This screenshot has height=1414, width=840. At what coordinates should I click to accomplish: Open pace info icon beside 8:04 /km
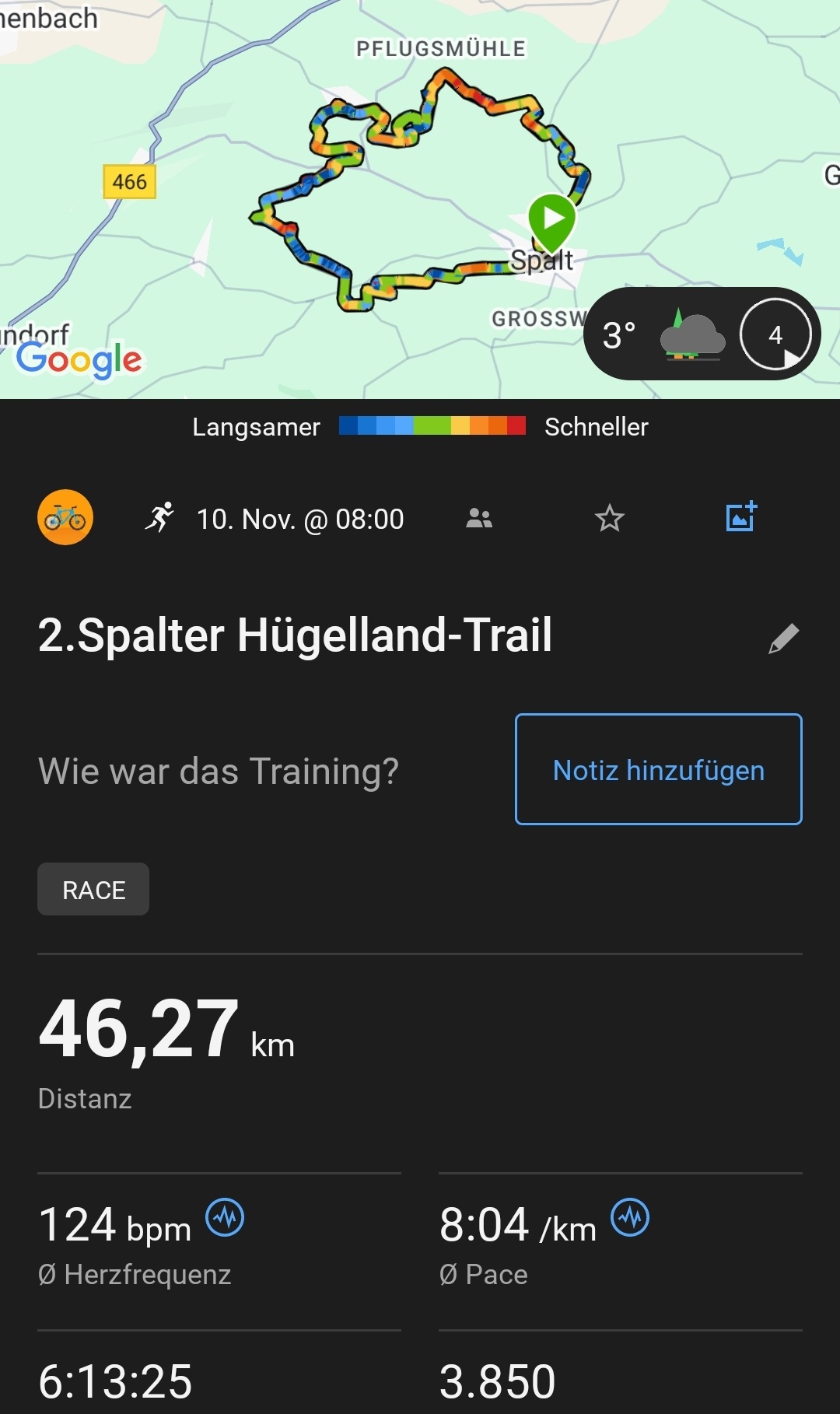[630, 1218]
